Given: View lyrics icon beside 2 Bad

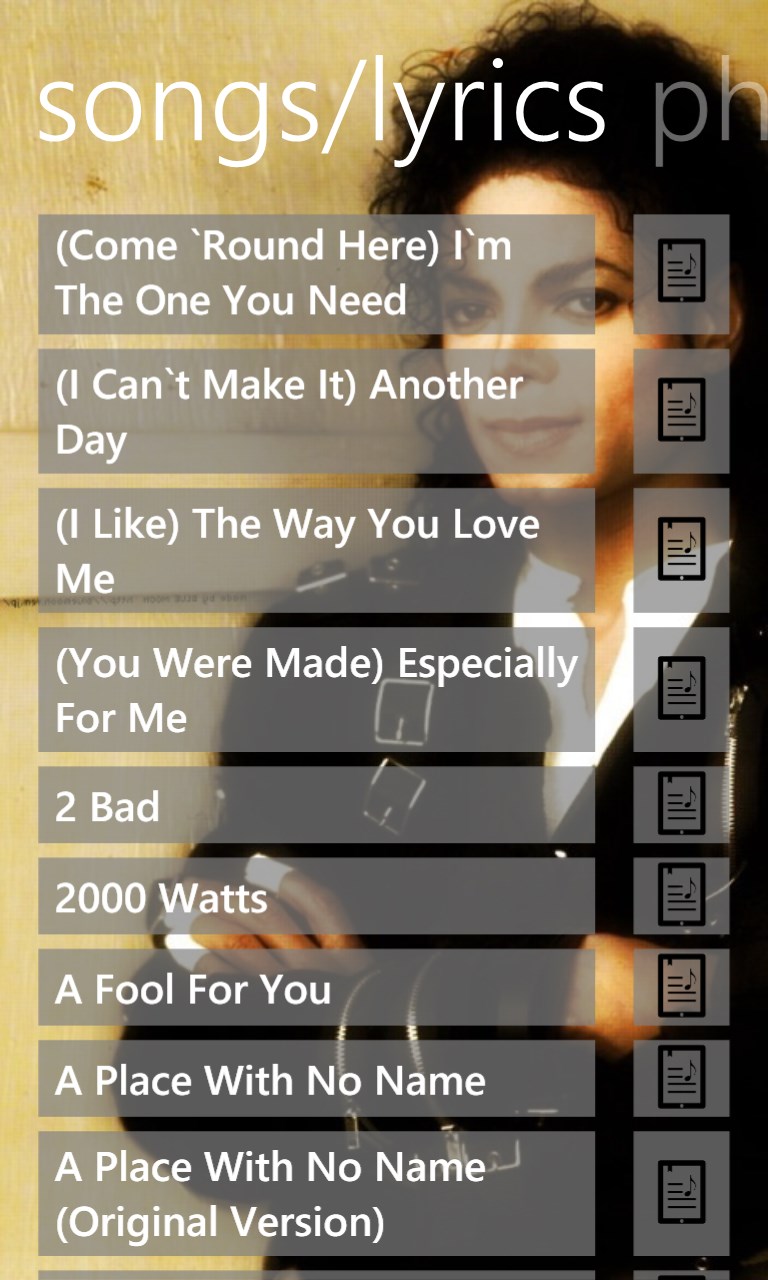Looking at the screenshot, I should 681,805.
